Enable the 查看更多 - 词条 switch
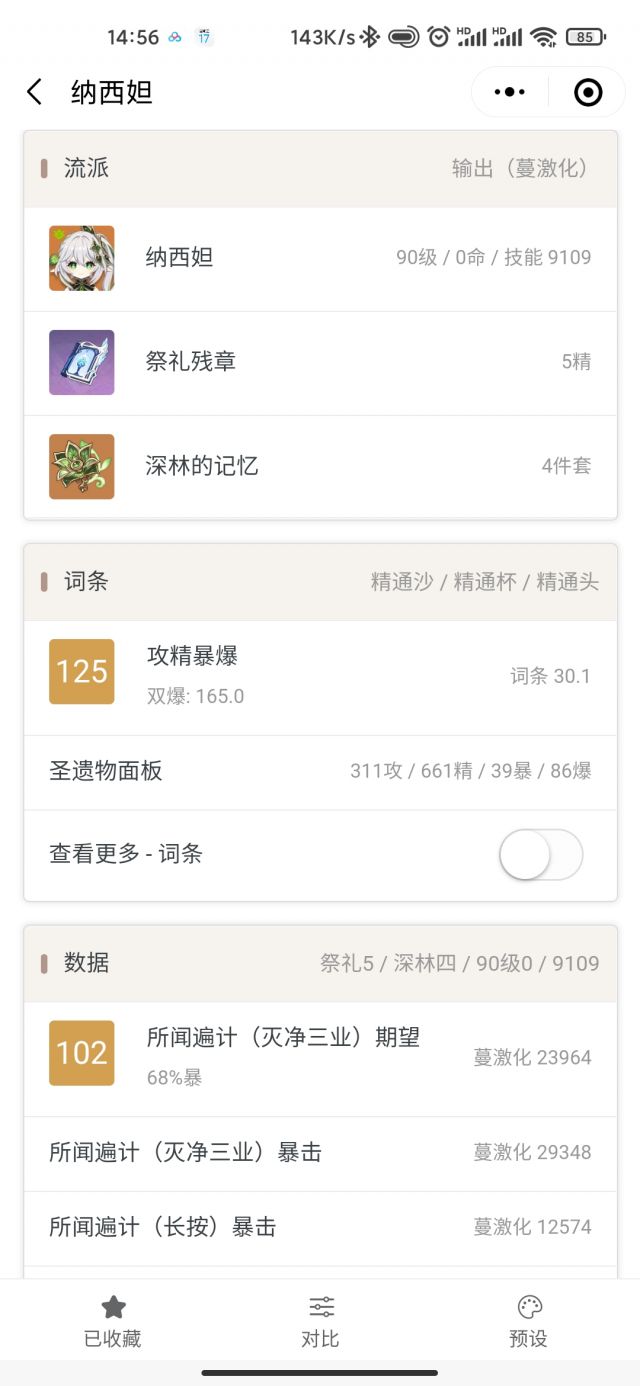This screenshot has height=1386, width=640. pyautogui.click(x=541, y=854)
